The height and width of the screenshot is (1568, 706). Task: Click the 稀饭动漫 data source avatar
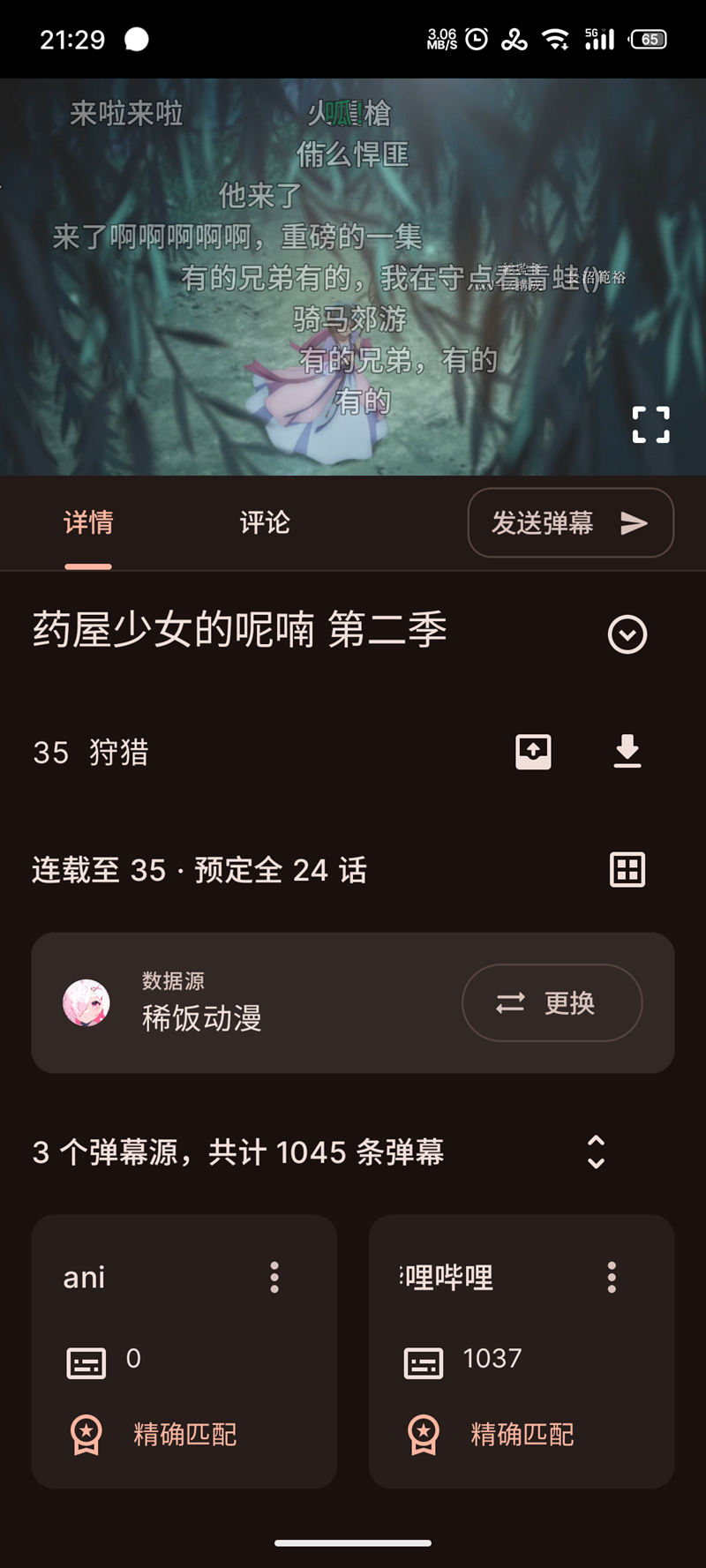click(x=86, y=1003)
